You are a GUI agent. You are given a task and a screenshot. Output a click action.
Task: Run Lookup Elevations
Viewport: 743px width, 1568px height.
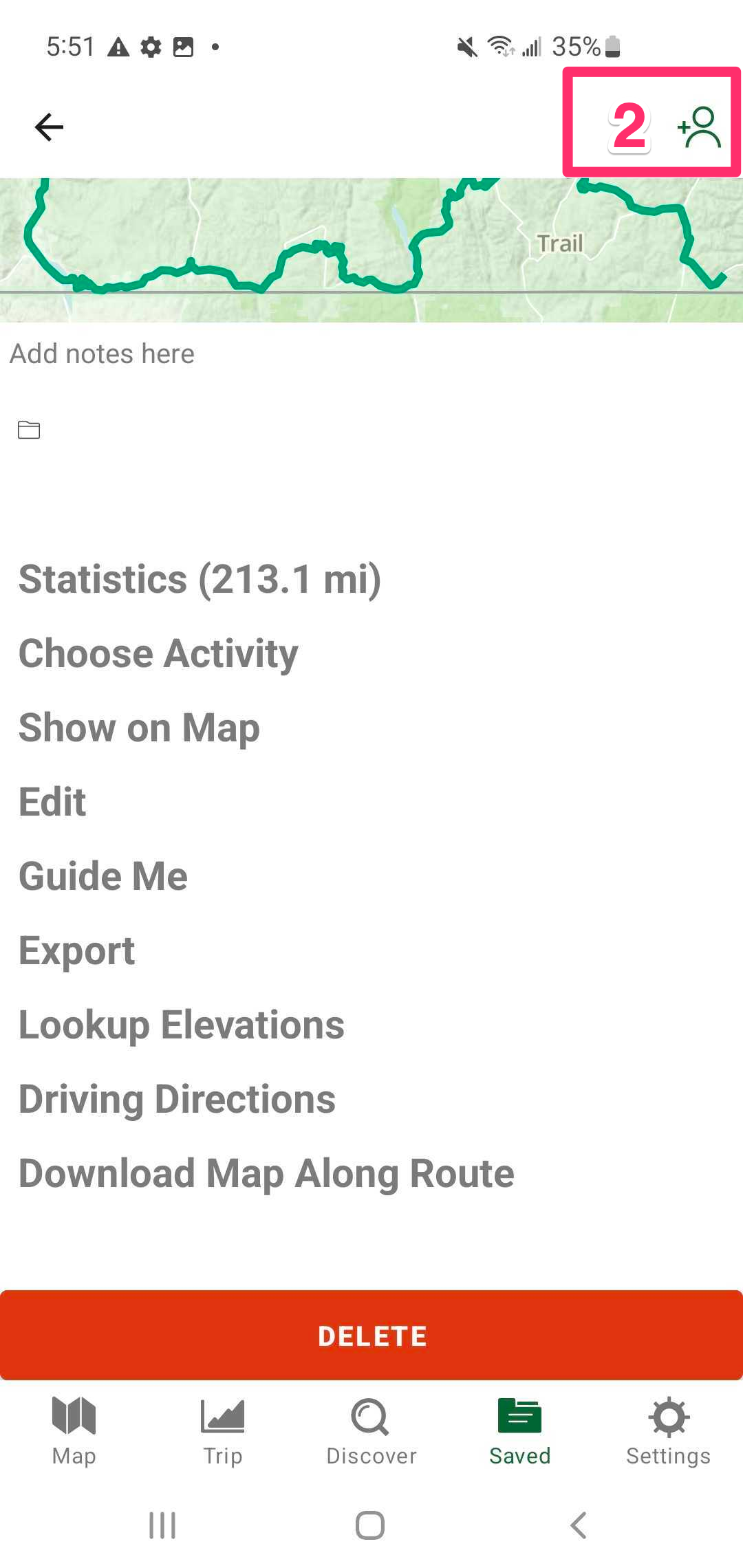pos(181,1025)
